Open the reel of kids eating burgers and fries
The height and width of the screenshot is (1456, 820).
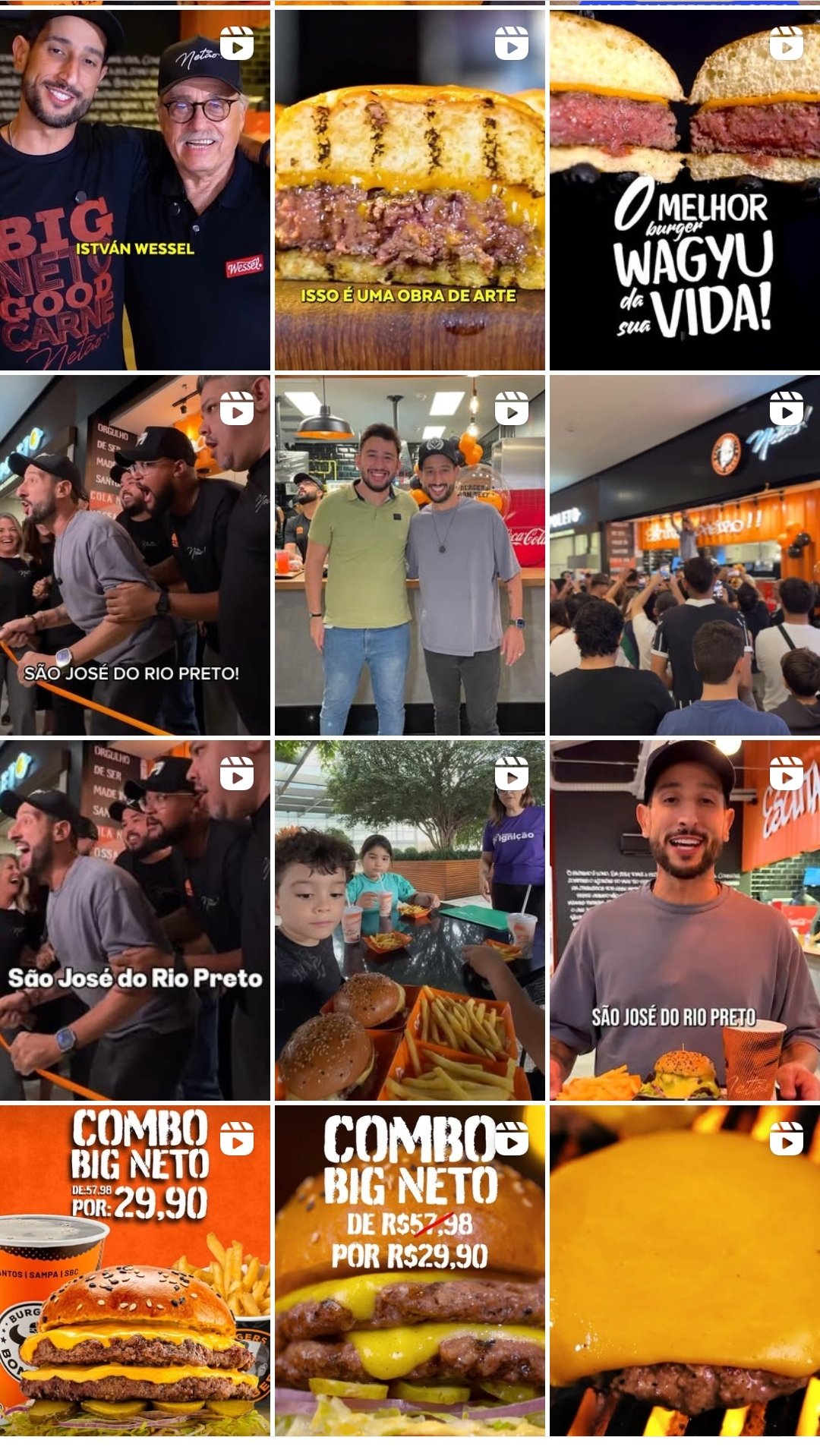(409, 920)
